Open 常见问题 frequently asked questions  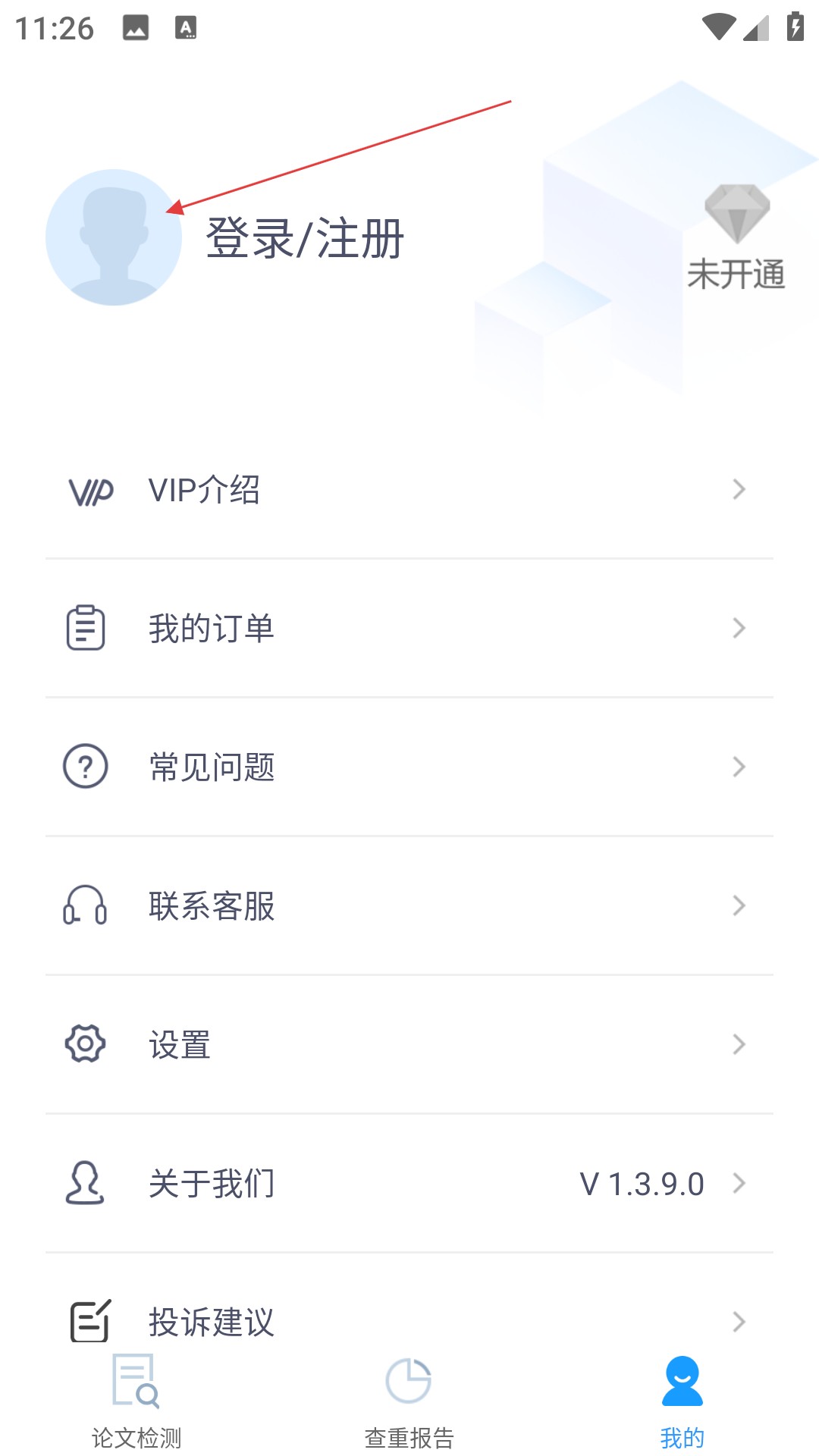211,767
